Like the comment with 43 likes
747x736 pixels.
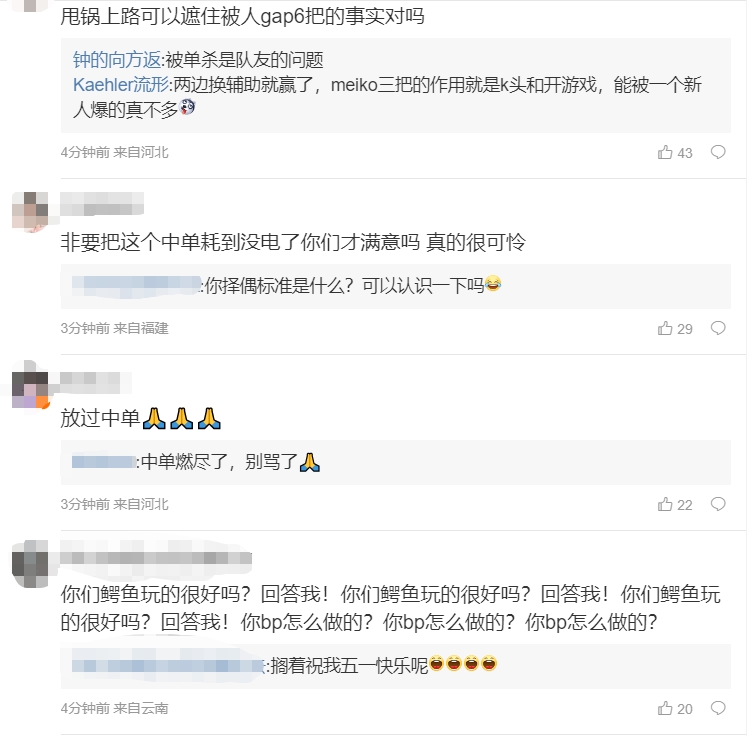[x=665, y=153]
